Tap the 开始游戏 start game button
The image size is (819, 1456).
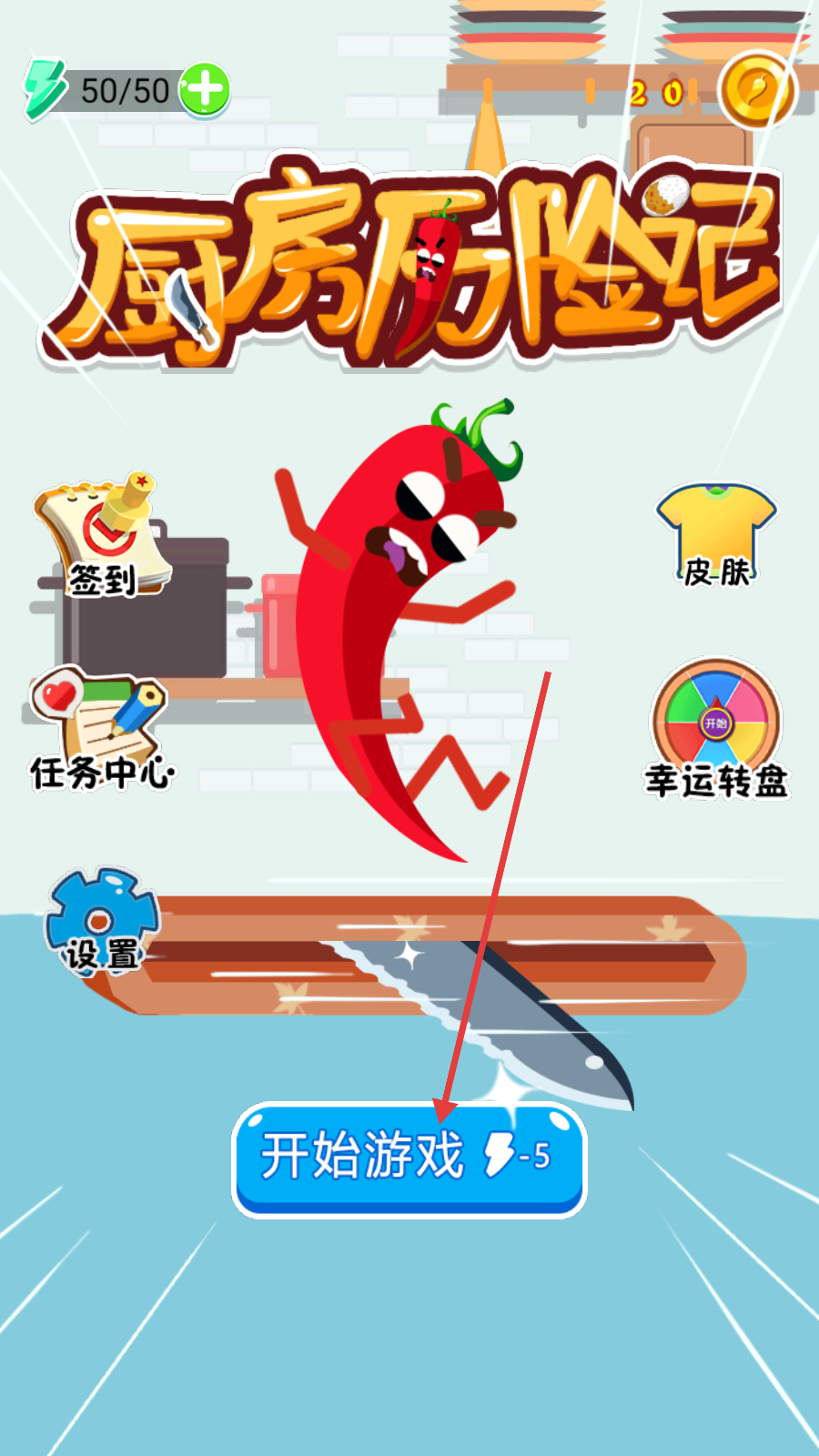click(x=409, y=1158)
